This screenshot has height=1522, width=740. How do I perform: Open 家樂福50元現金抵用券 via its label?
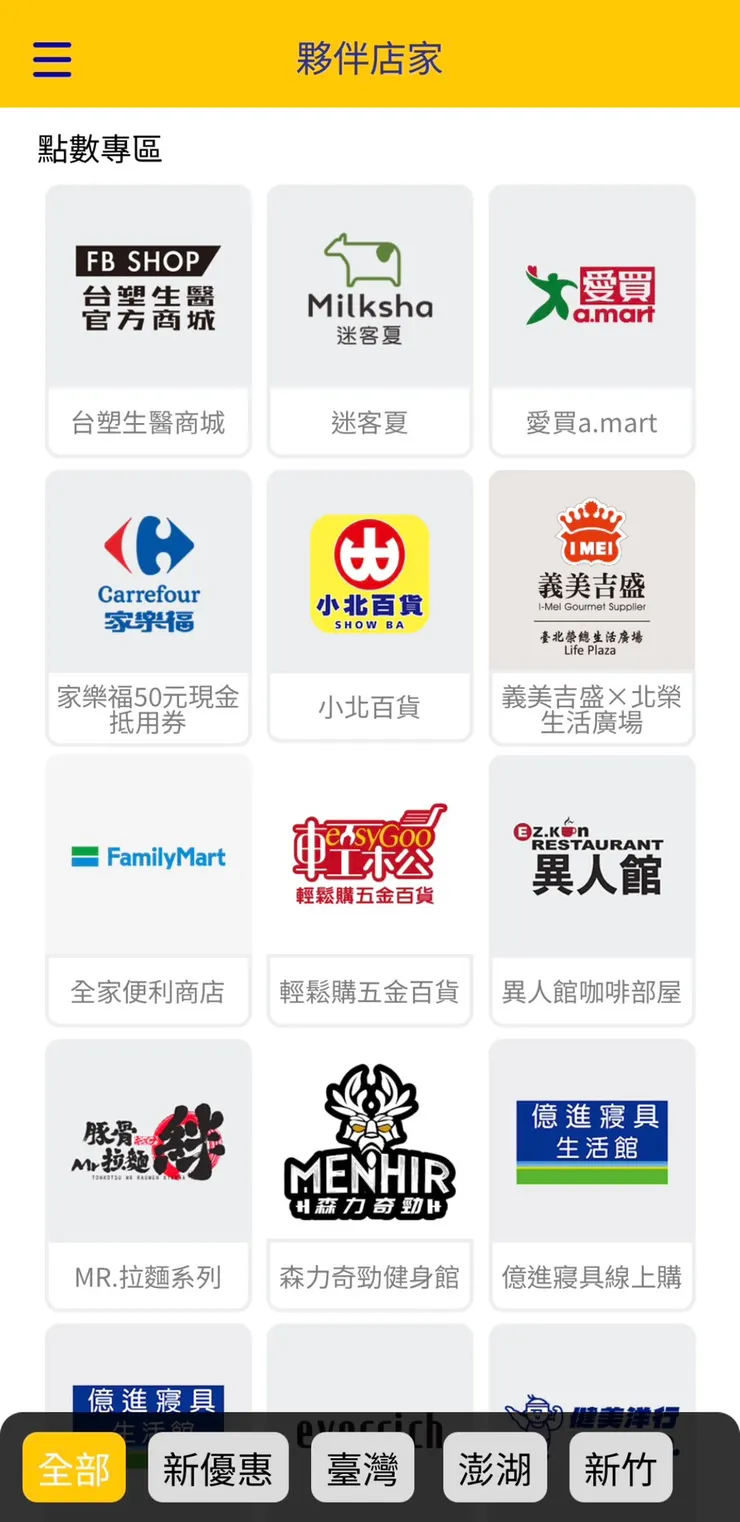coord(147,707)
